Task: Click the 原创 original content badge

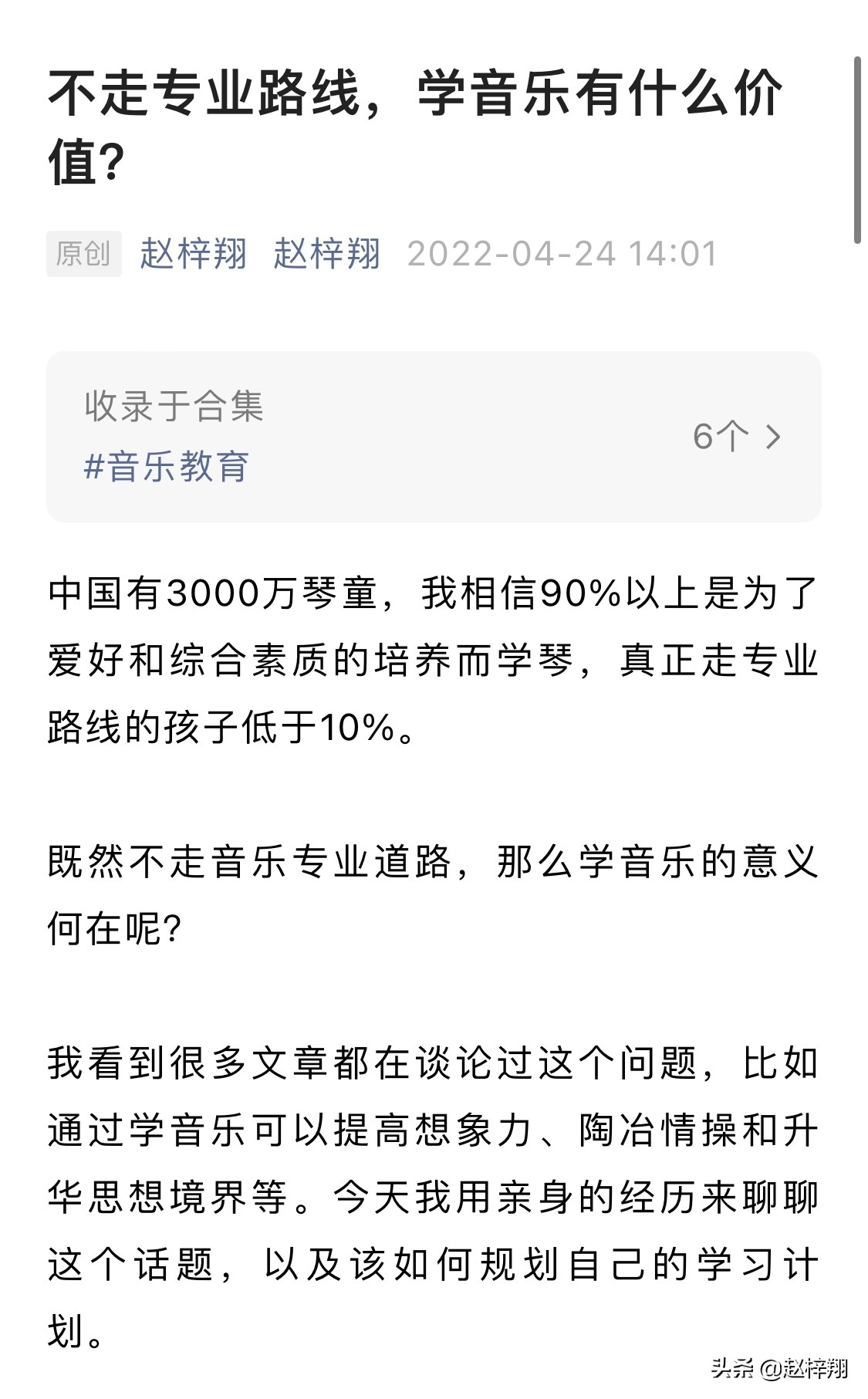Action: point(83,254)
